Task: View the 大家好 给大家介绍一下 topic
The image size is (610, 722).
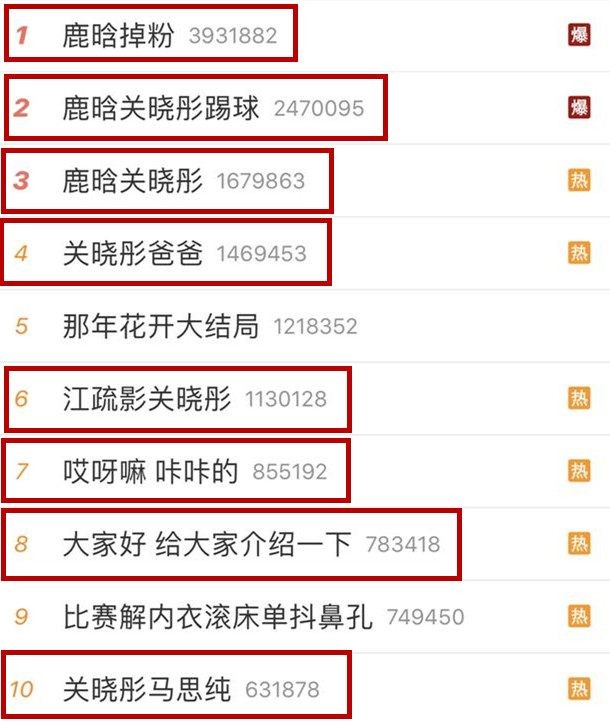Action: 206,544
